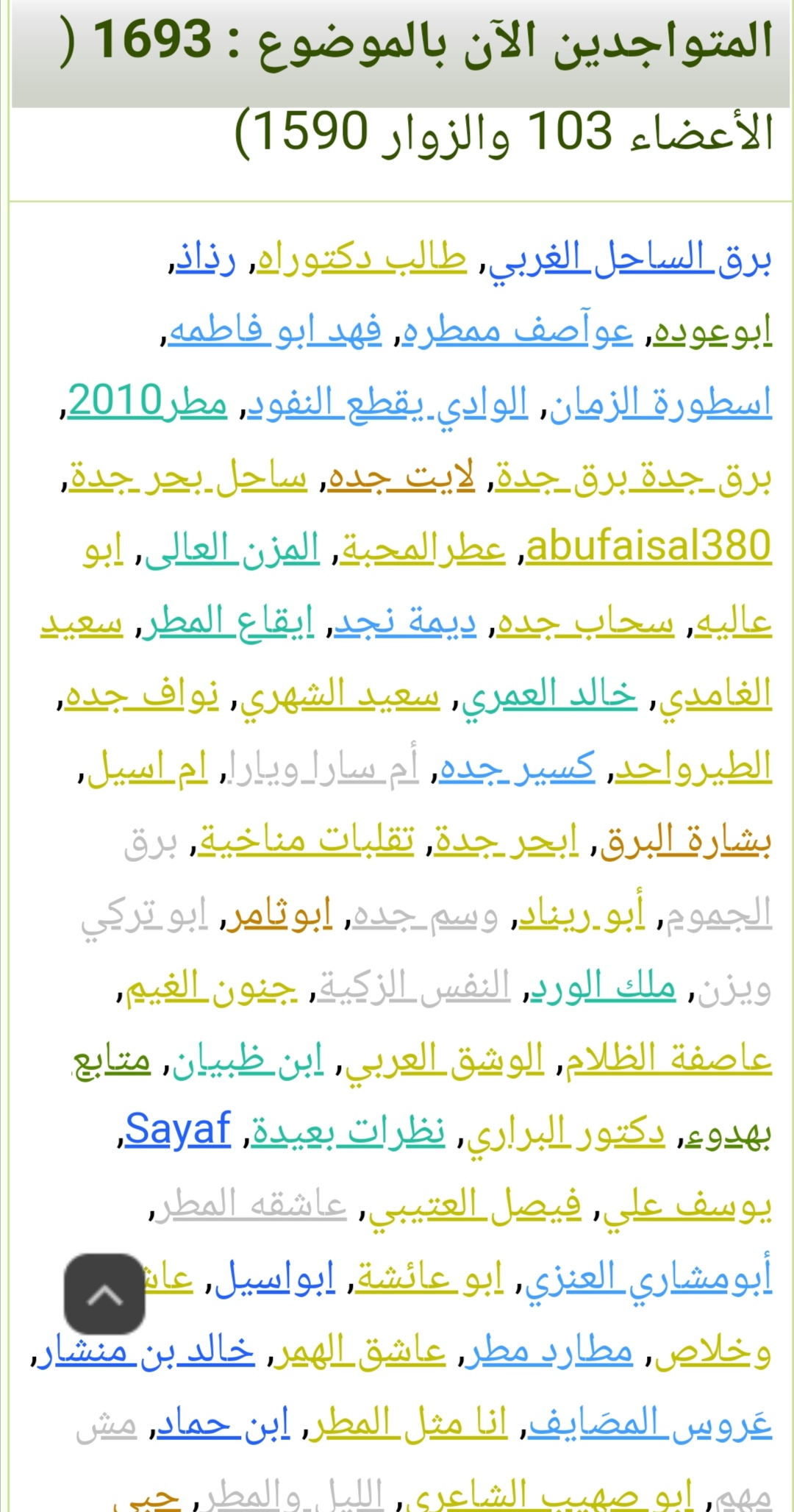Screen dimensions: 794x1512
Task: Open the لايت جده profile
Action: [401, 477]
